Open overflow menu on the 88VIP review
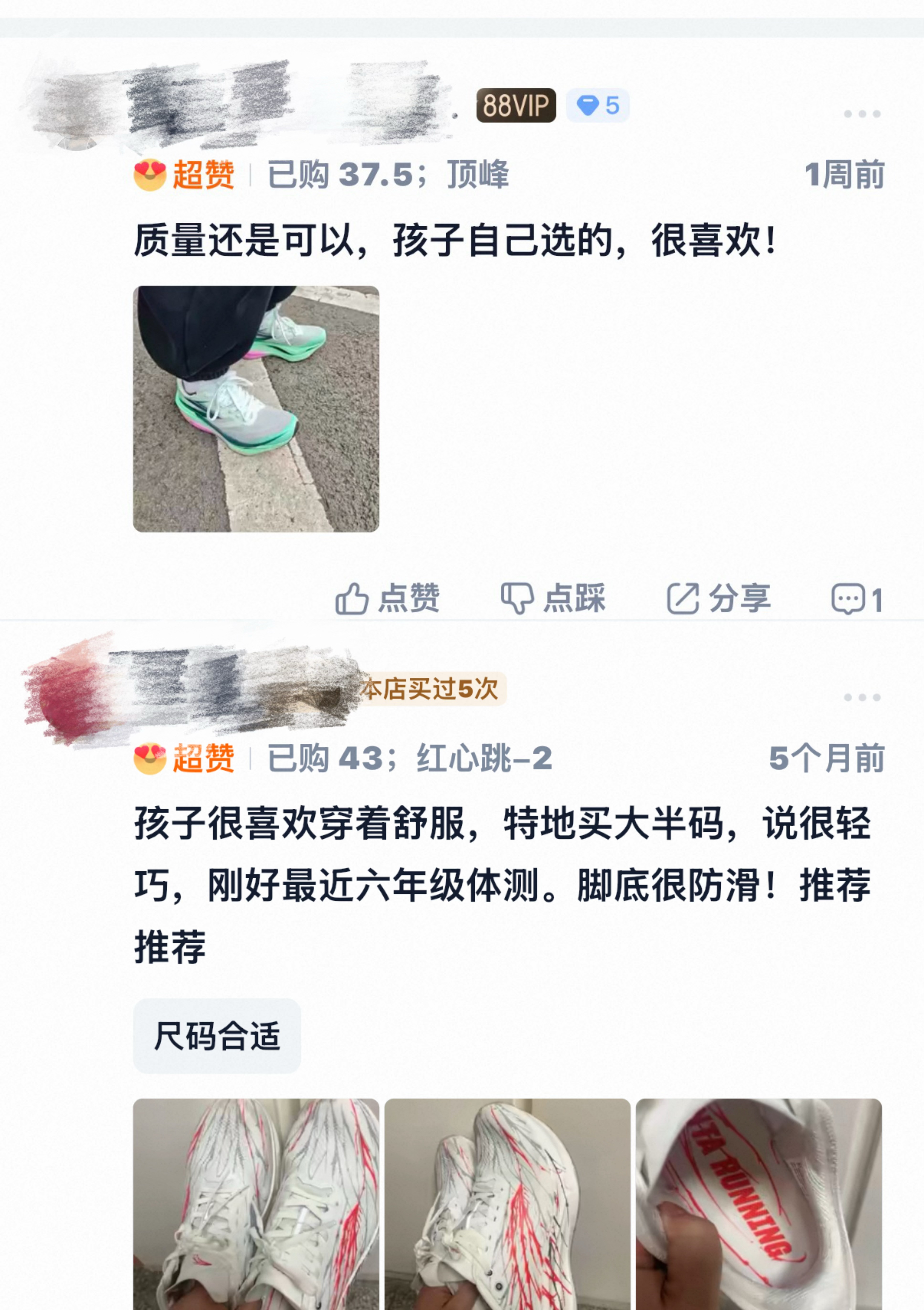This screenshot has width=924, height=1310. pyautogui.click(x=862, y=114)
